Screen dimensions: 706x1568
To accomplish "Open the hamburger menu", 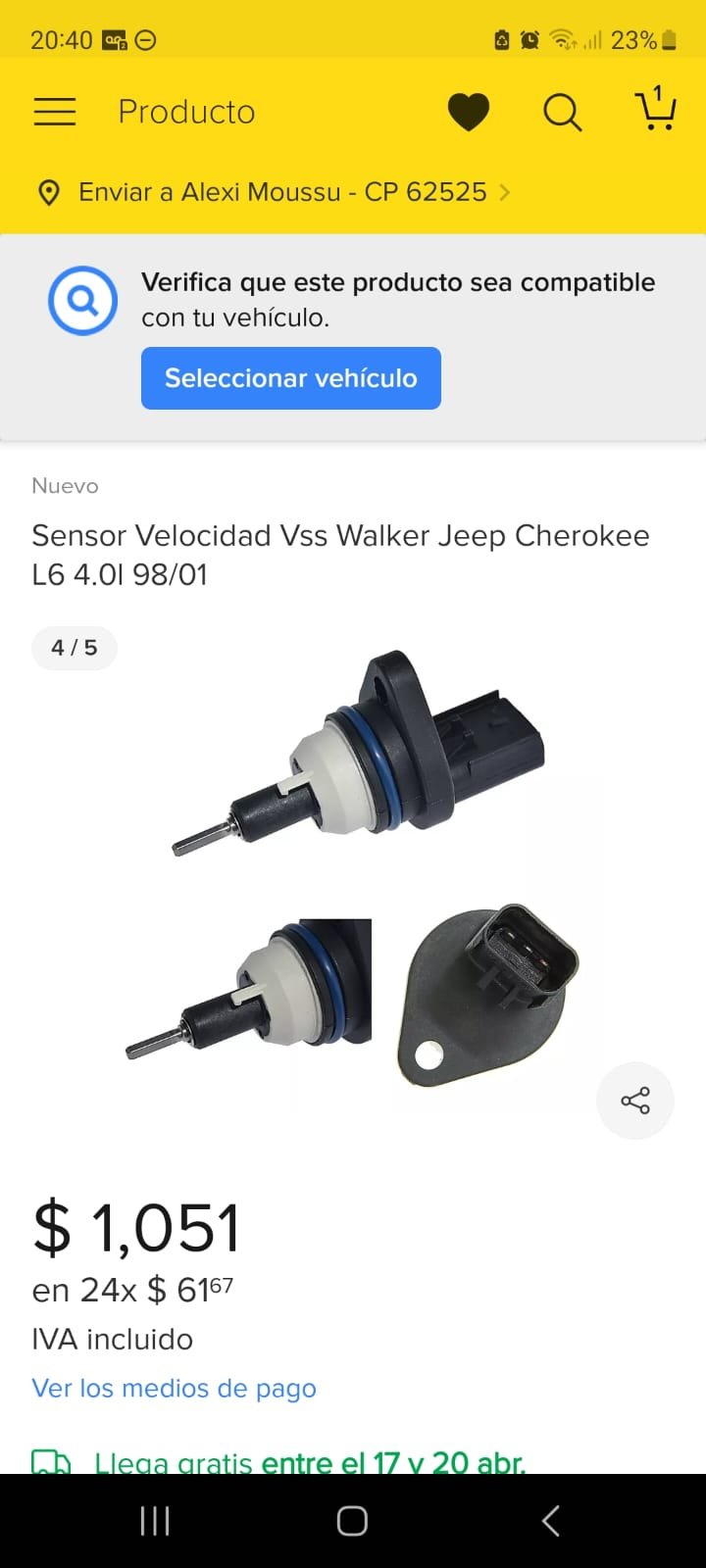I will click(x=55, y=112).
